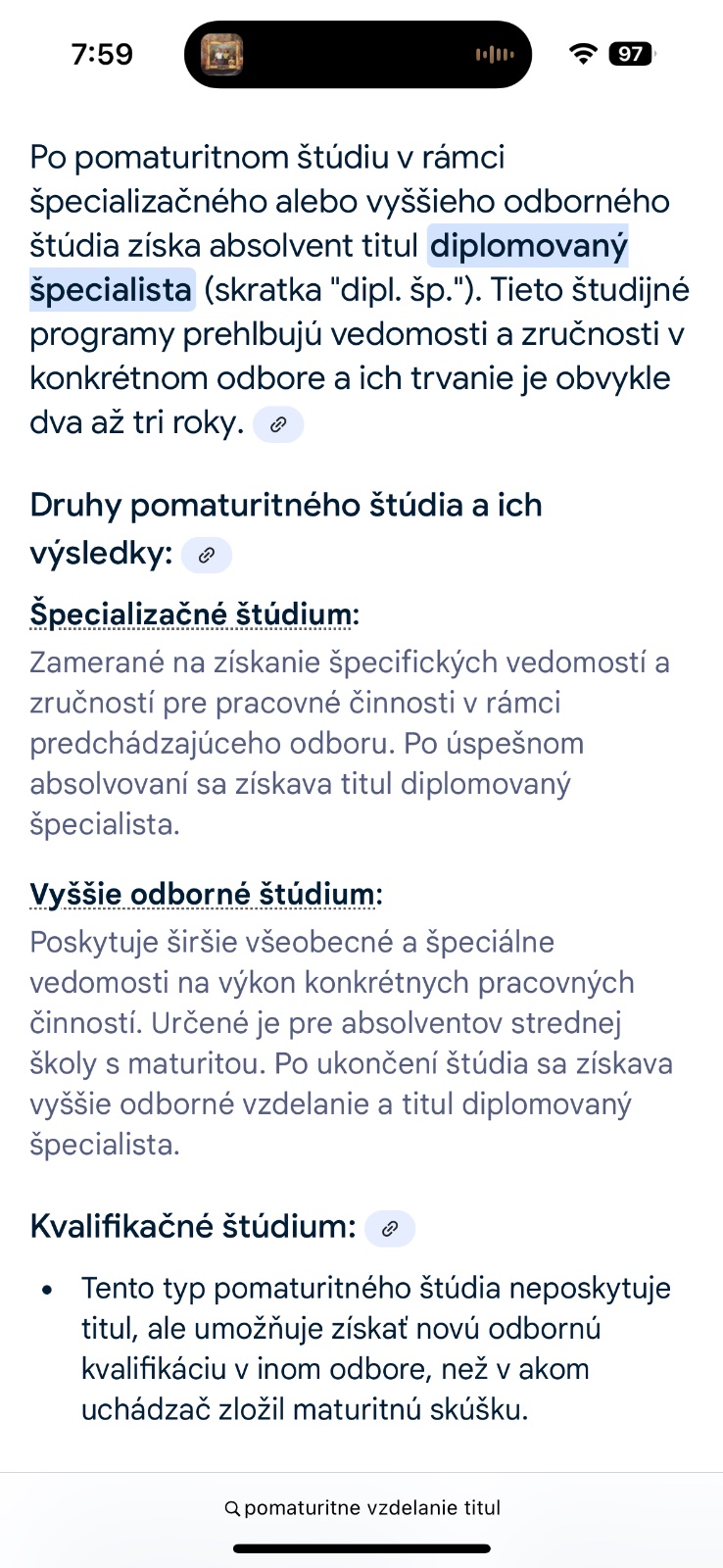Open source link next to Kvalifikačné štúdium
This screenshot has width=723, height=1568.
pos(390,1228)
